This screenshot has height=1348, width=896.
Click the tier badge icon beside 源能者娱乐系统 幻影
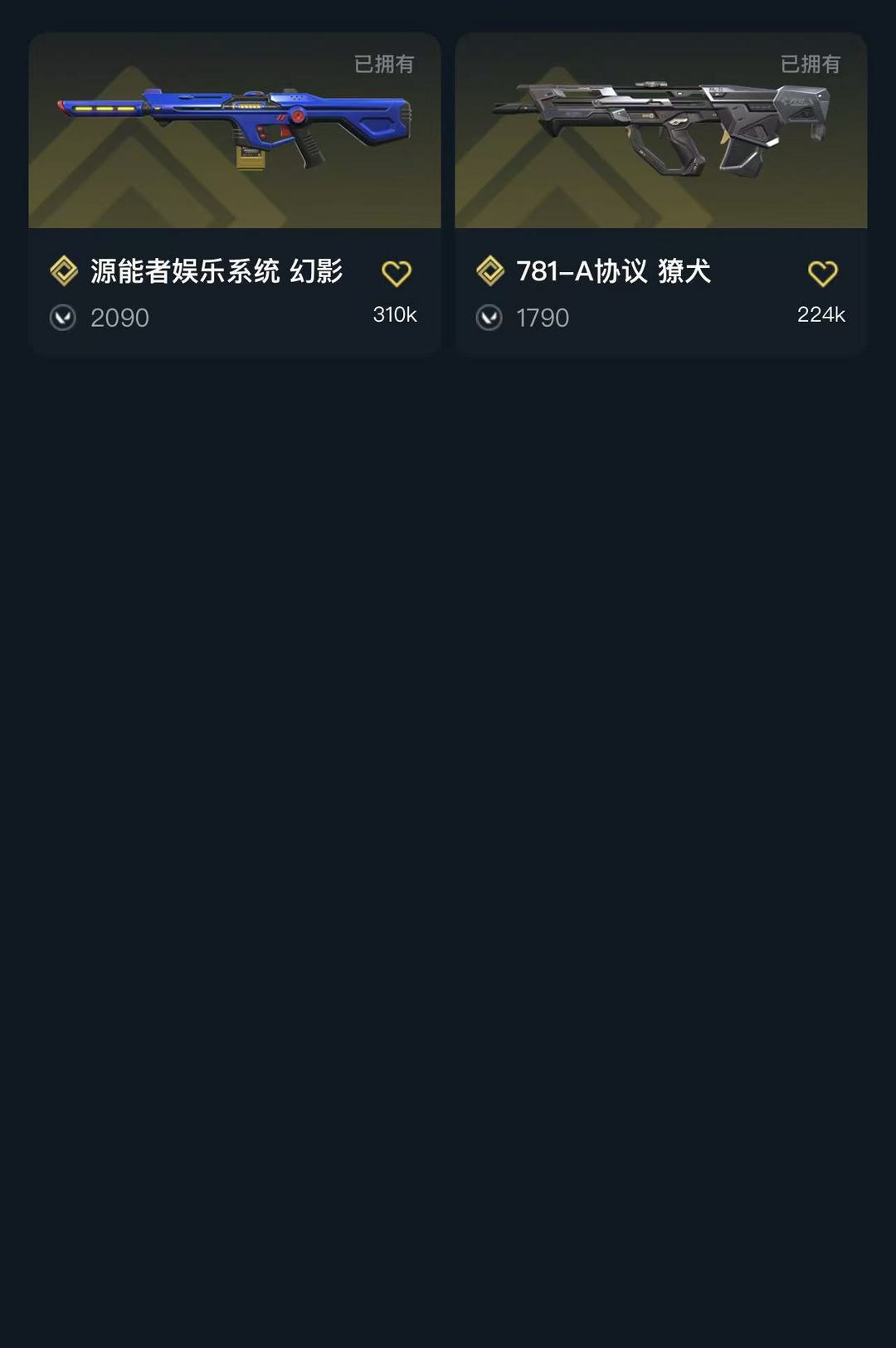tap(62, 270)
